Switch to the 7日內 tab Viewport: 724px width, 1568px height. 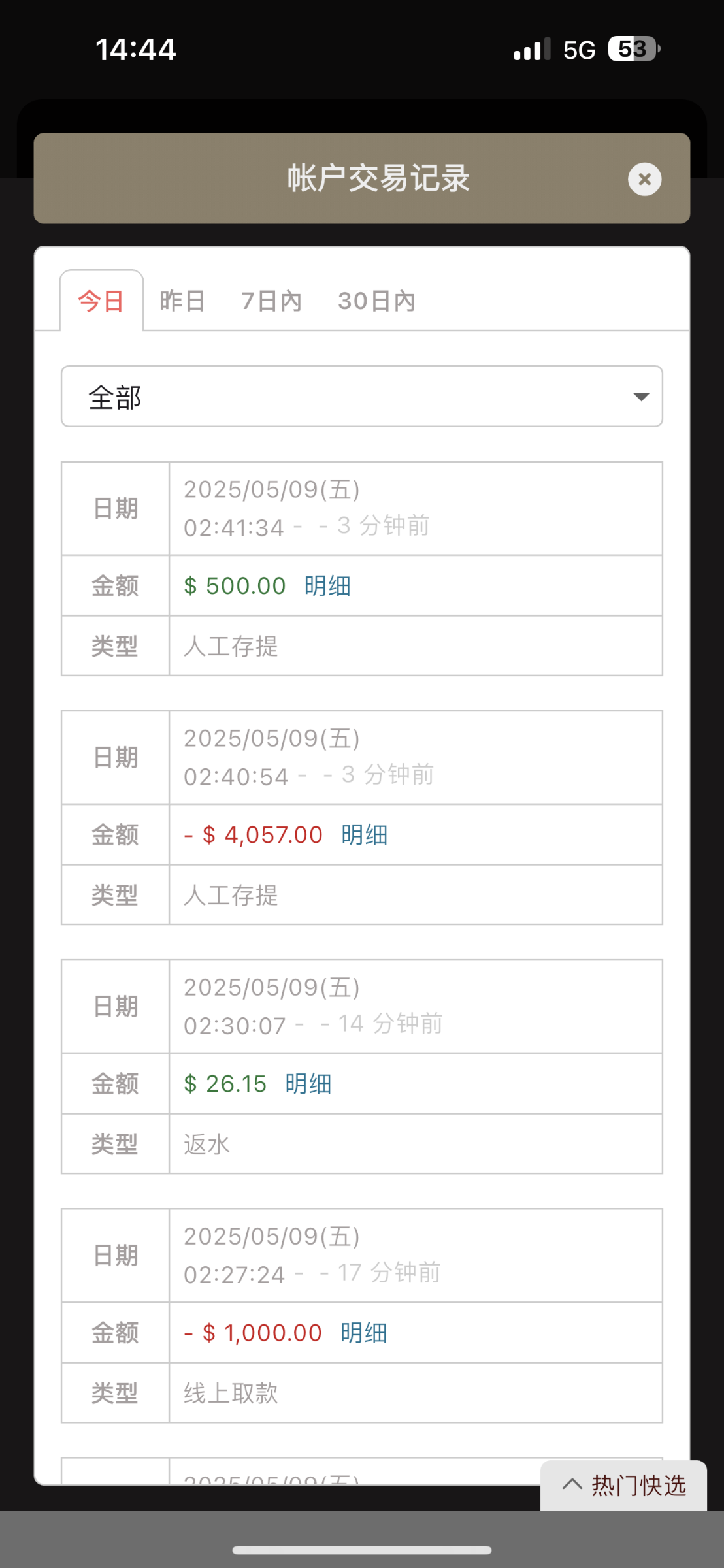coord(272,301)
